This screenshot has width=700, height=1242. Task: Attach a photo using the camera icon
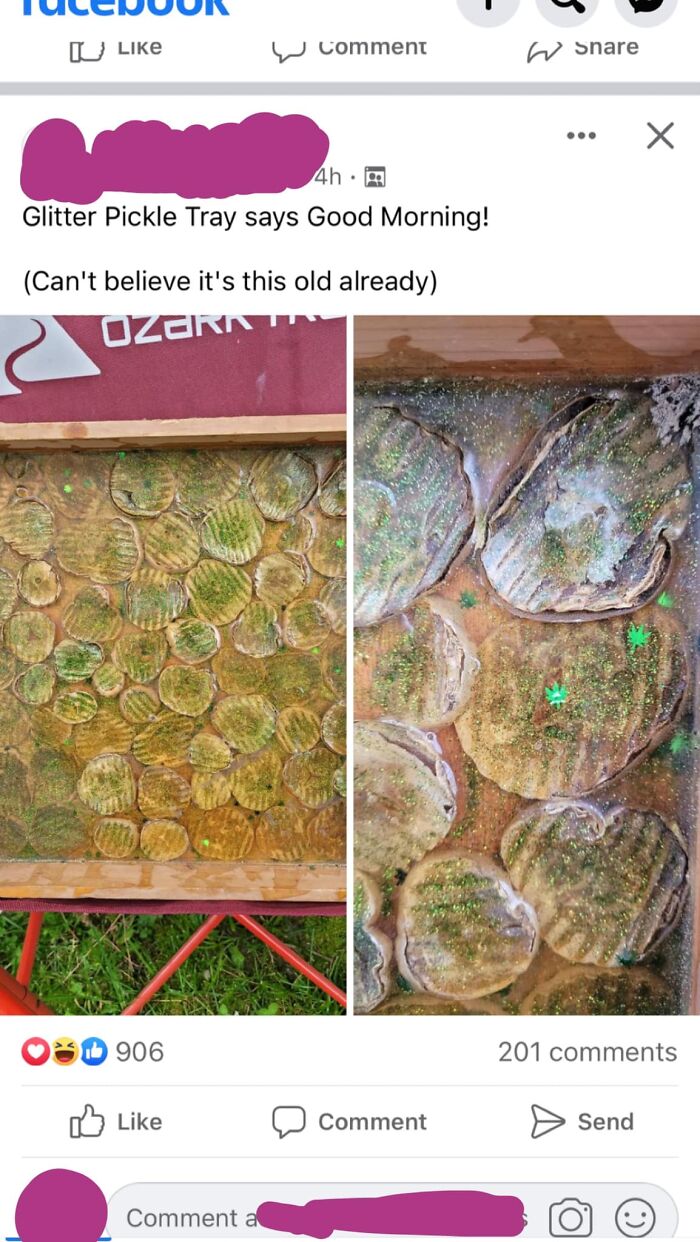(x=570, y=1218)
